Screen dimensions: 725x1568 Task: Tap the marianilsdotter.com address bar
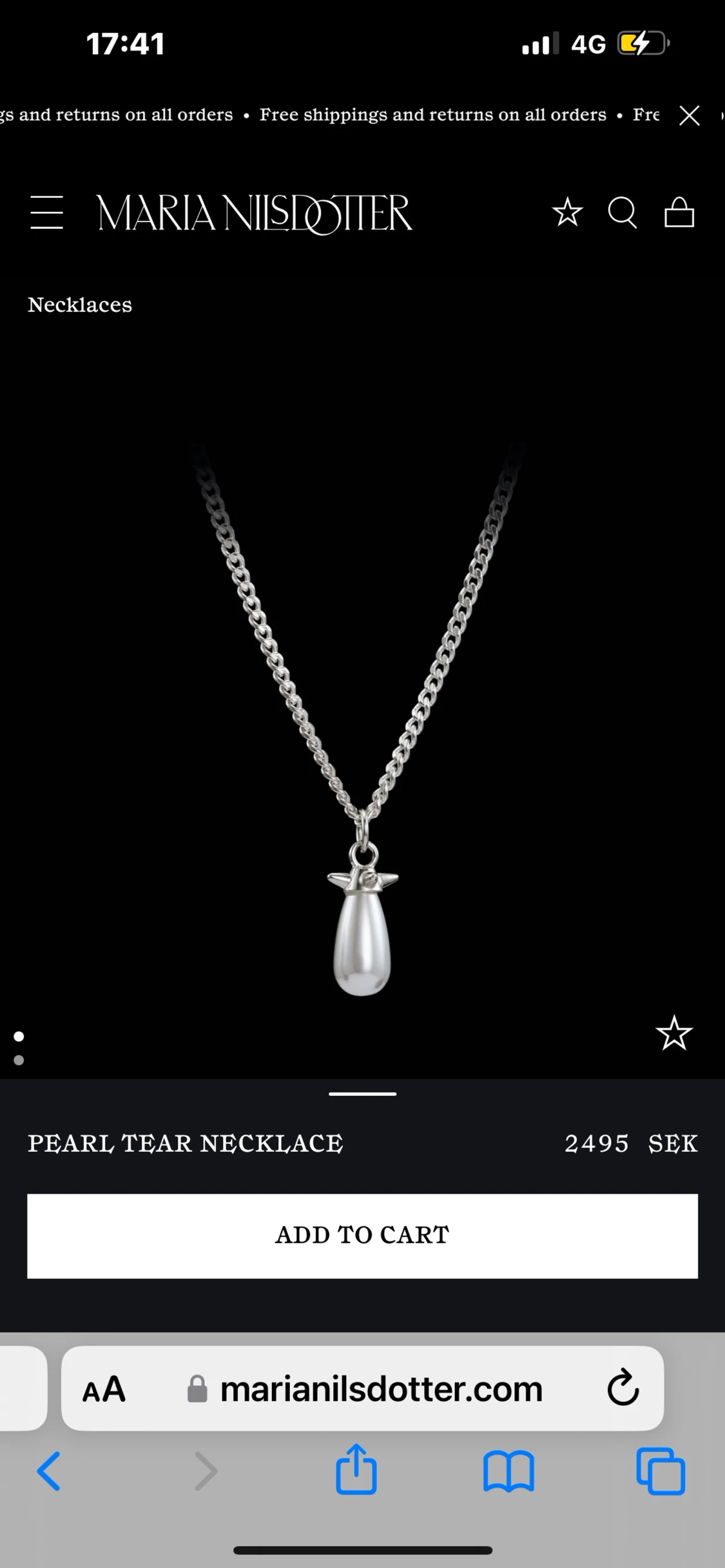click(x=380, y=1390)
